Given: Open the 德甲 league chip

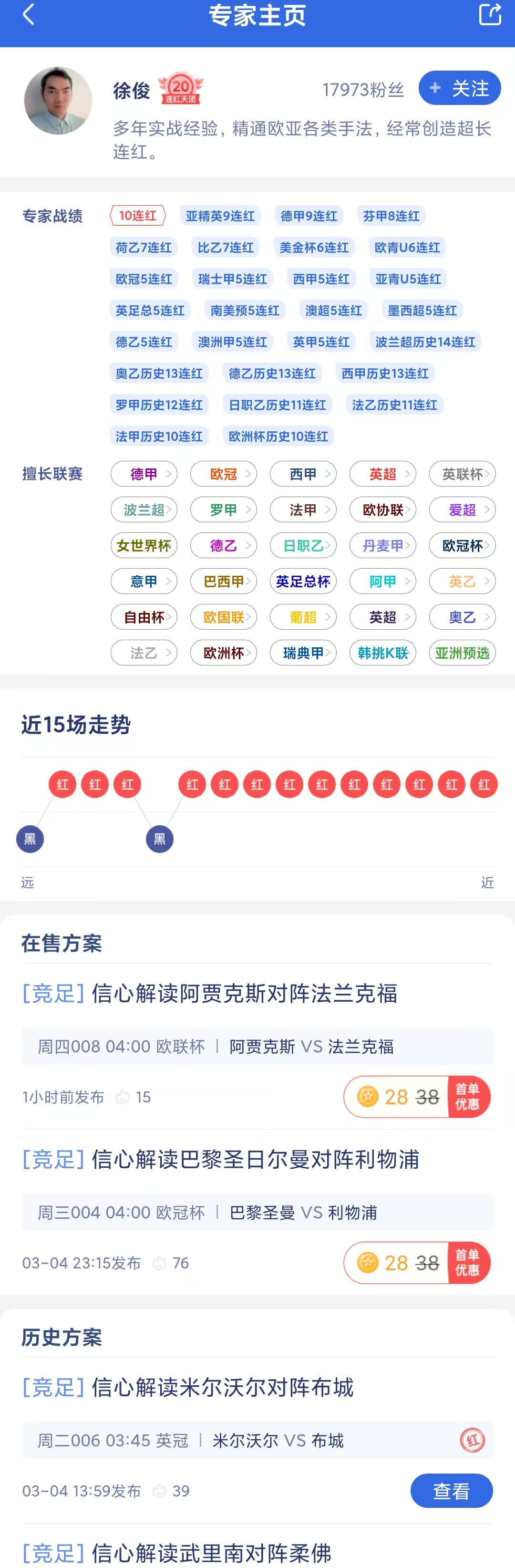Looking at the screenshot, I should pyautogui.click(x=144, y=474).
